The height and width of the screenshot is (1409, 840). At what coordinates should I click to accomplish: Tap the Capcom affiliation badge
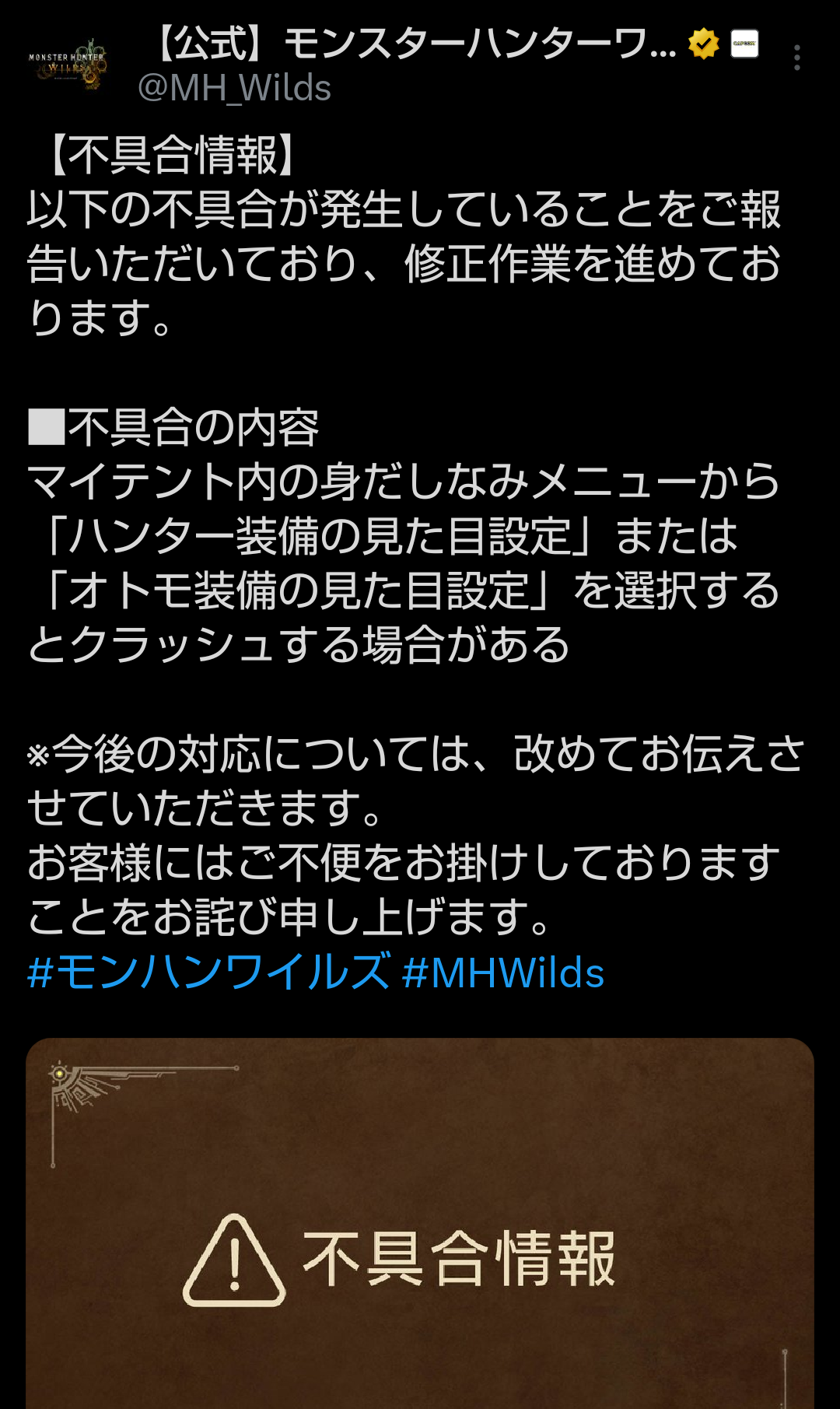(x=744, y=44)
